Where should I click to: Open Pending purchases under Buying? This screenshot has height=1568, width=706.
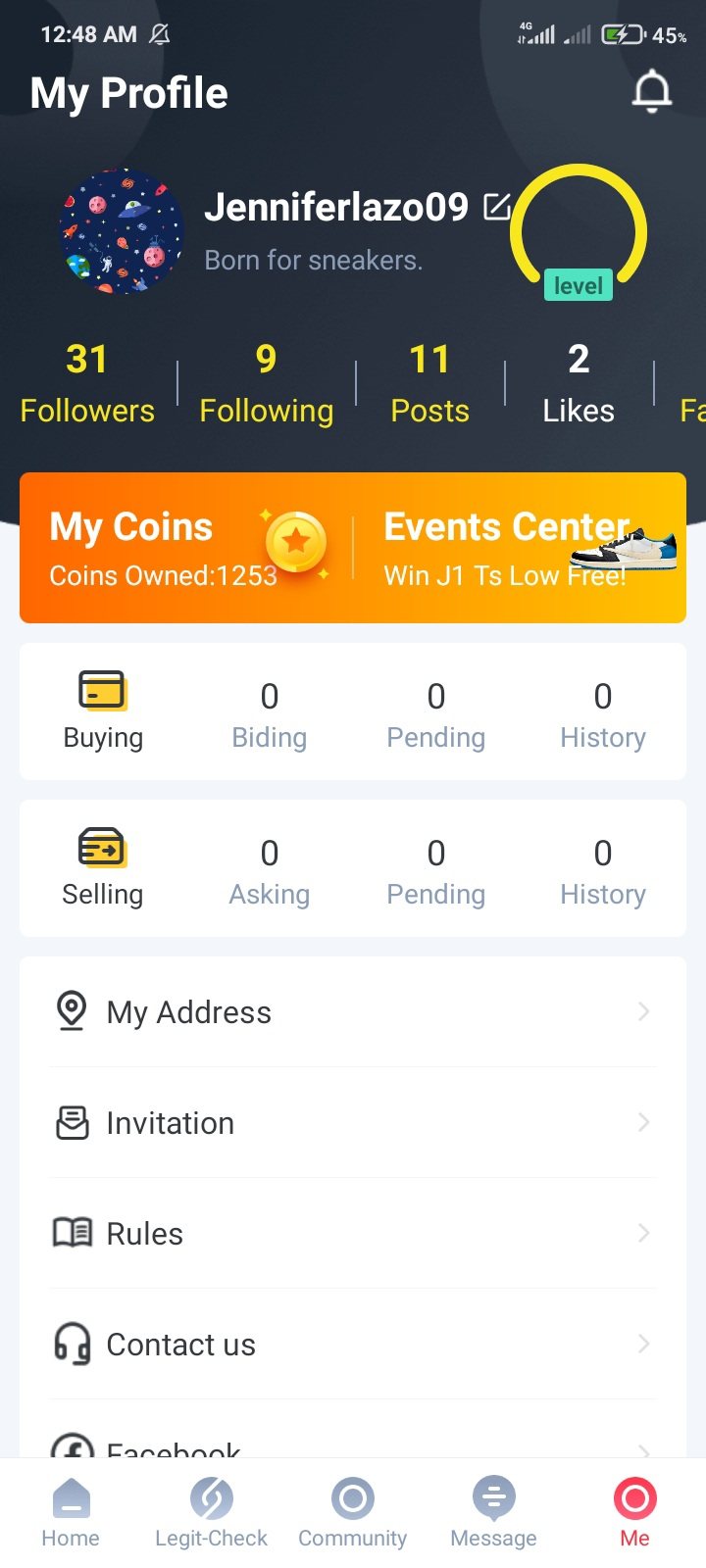(436, 714)
